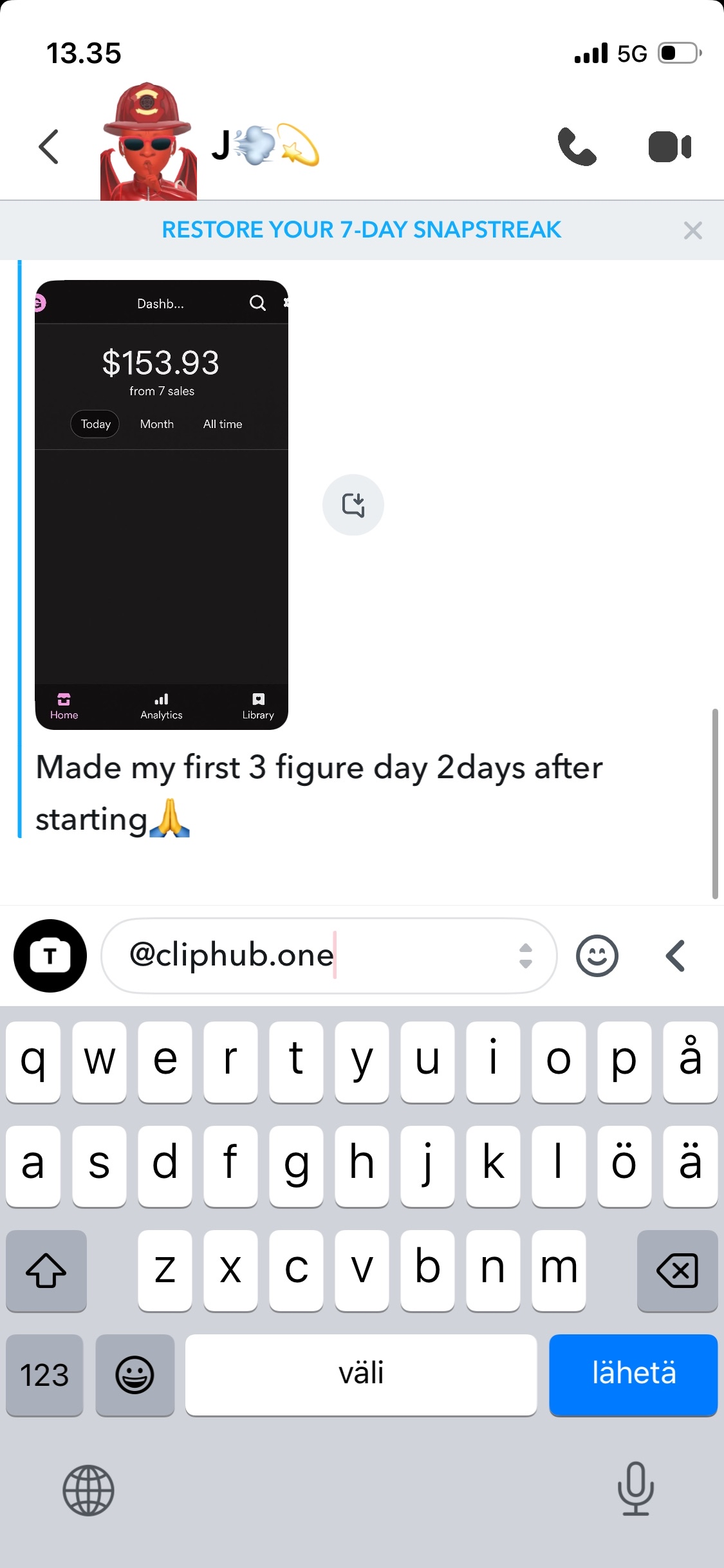724x1568 pixels.
Task: Open the emoji and sticker picker
Action: (597, 956)
